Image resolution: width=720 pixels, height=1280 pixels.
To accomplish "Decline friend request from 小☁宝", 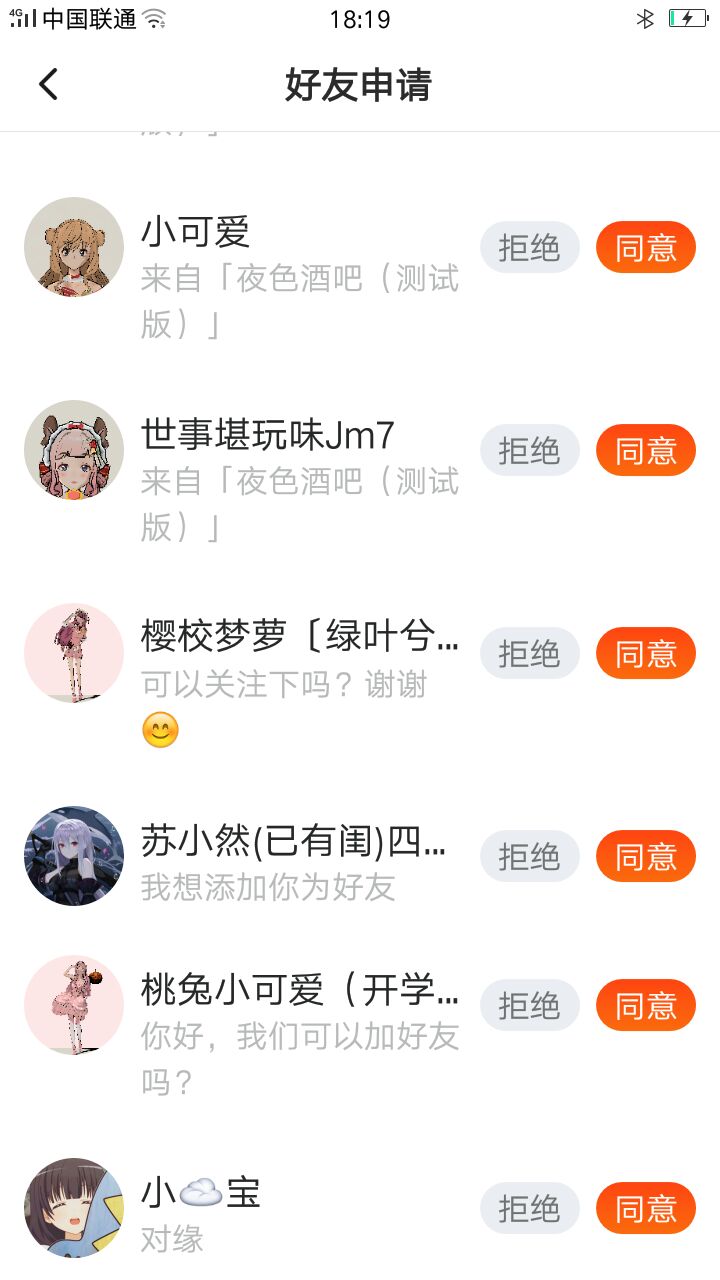I will coord(529,1208).
